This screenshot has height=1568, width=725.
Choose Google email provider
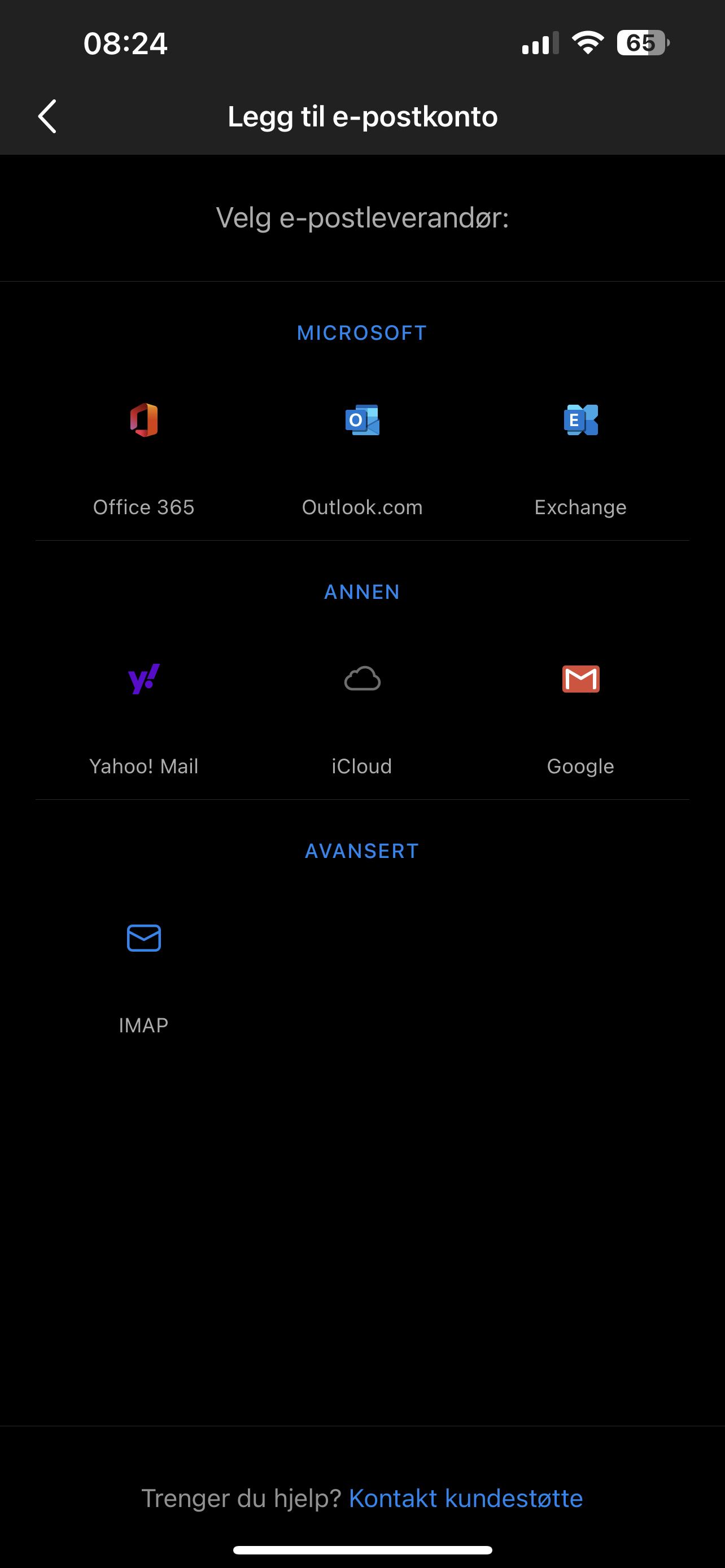[x=580, y=715]
